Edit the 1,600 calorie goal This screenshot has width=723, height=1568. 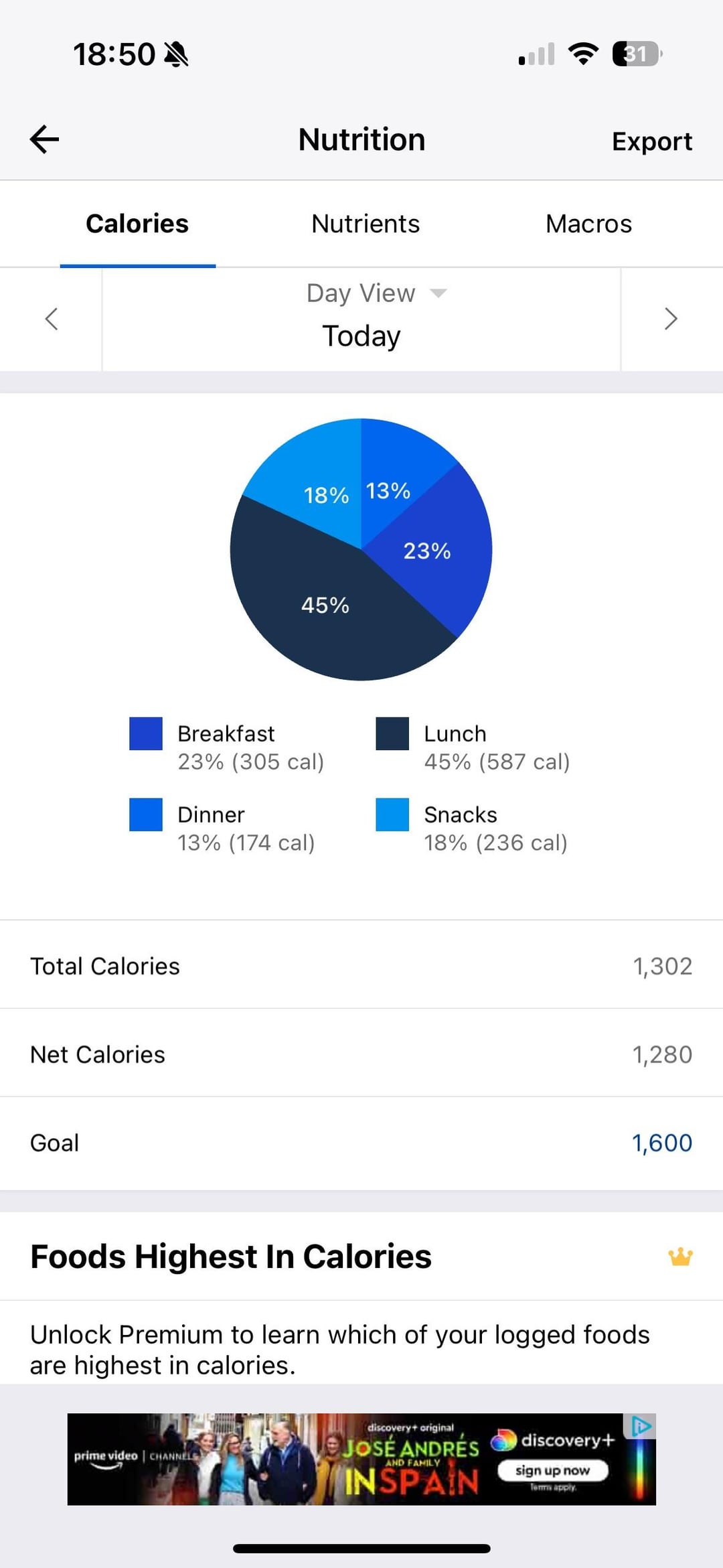click(x=661, y=1143)
